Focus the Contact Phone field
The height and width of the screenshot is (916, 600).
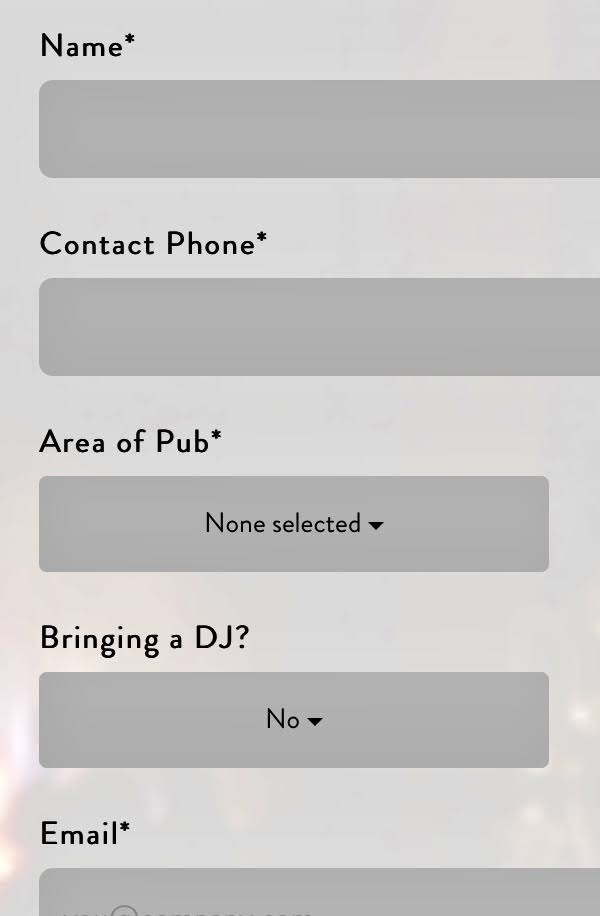coord(320,327)
